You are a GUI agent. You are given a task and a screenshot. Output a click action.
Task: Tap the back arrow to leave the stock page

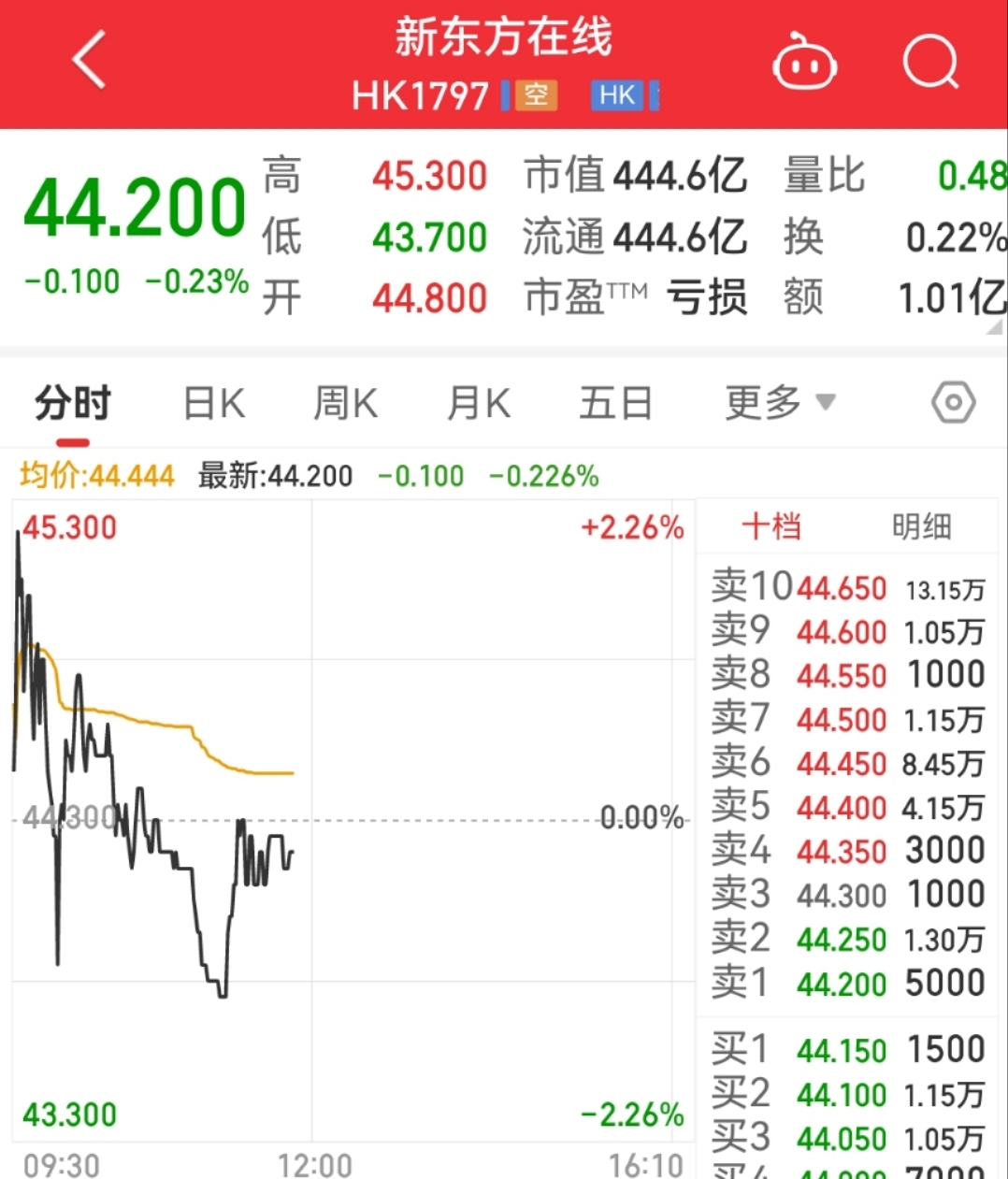pos(87,59)
